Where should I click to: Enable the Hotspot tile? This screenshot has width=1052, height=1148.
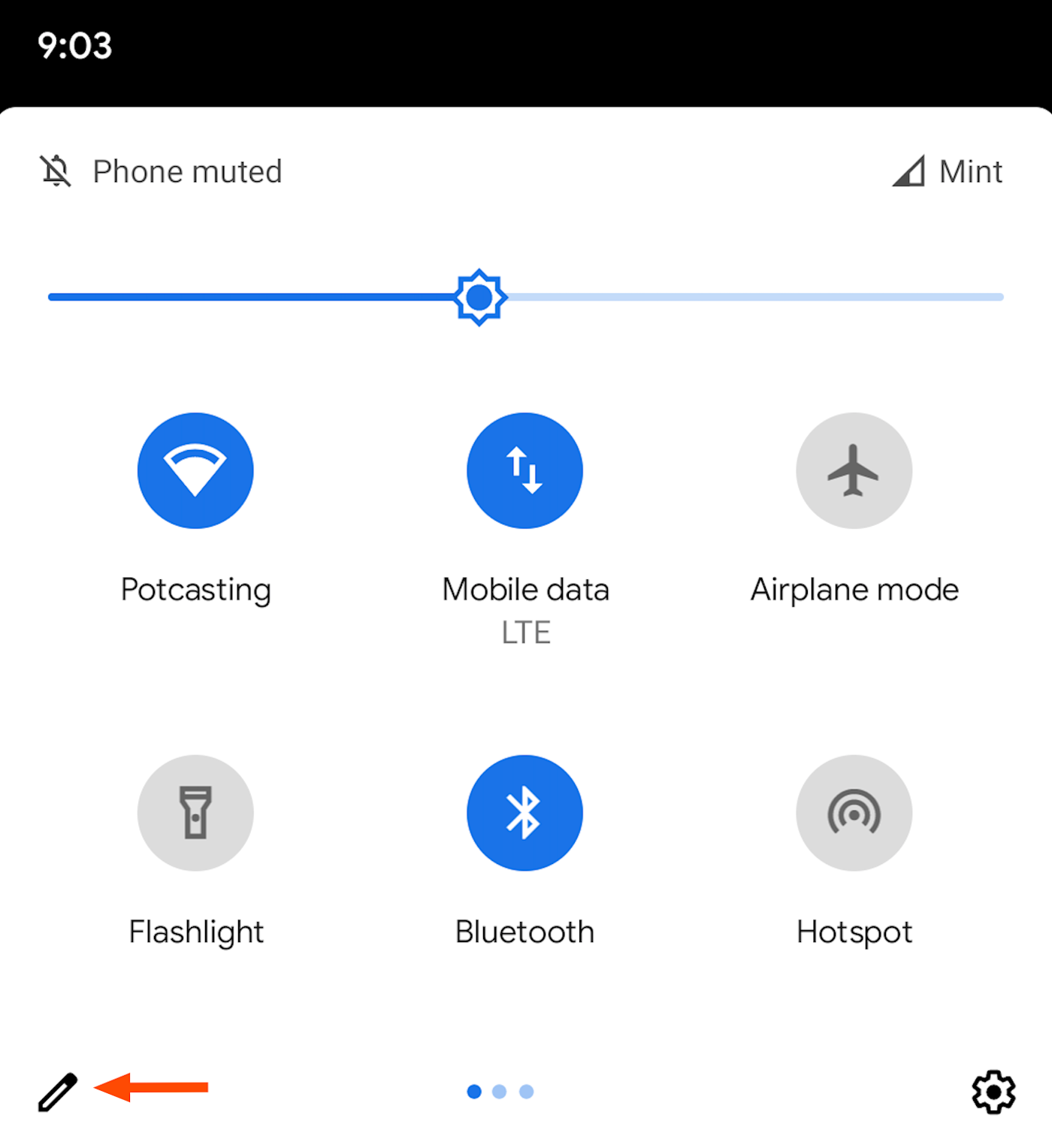pos(854,813)
